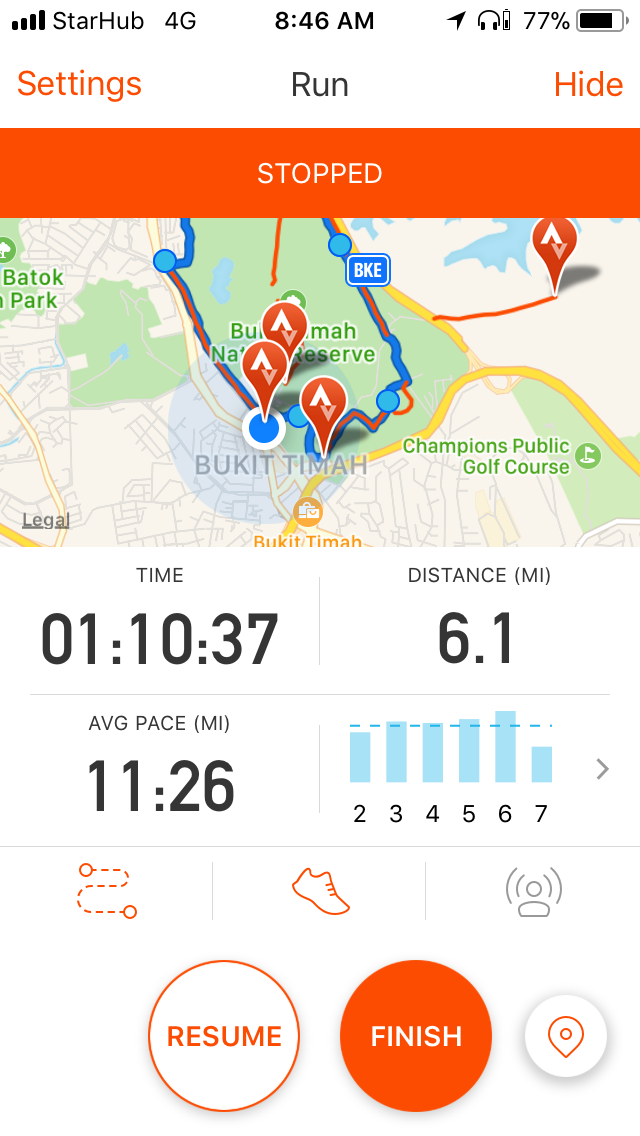This screenshot has width=640, height=1136.
Task: Resume the stopped run
Action: click(224, 1035)
